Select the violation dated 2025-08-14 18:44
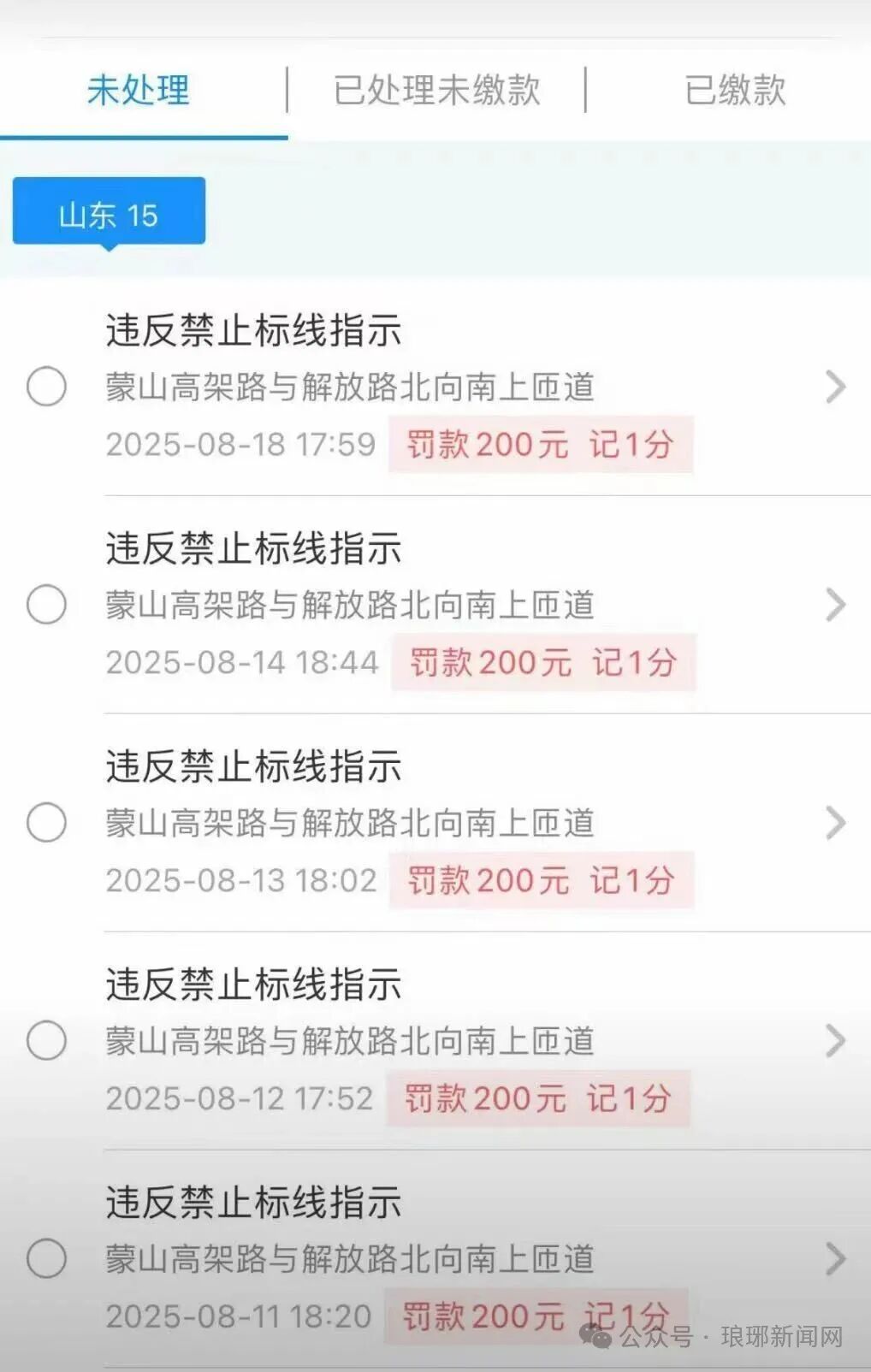 coord(46,605)
